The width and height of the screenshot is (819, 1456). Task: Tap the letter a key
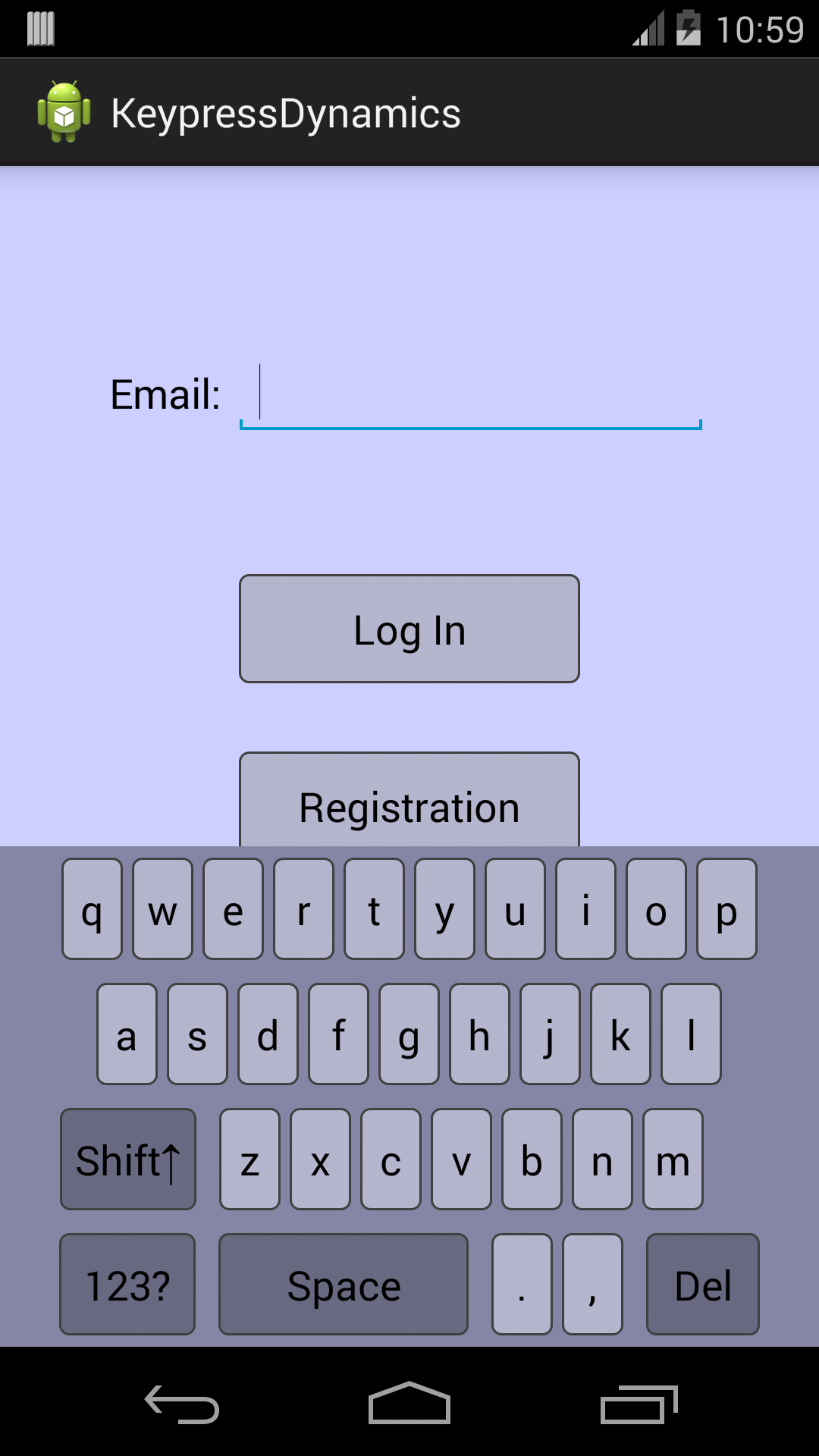click(x=127, y=1034)
